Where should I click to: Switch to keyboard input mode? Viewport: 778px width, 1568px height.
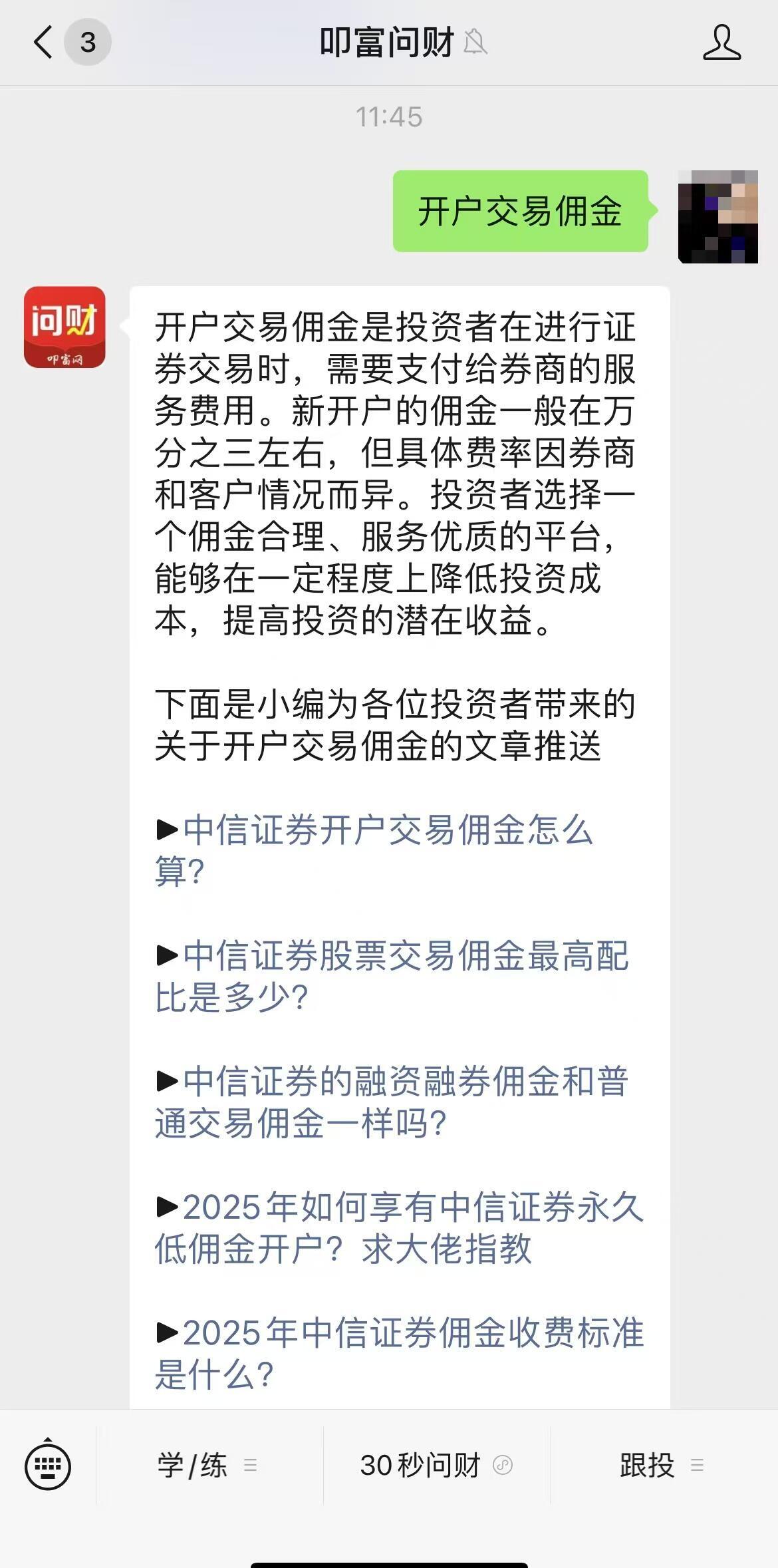pos(48,1465)
